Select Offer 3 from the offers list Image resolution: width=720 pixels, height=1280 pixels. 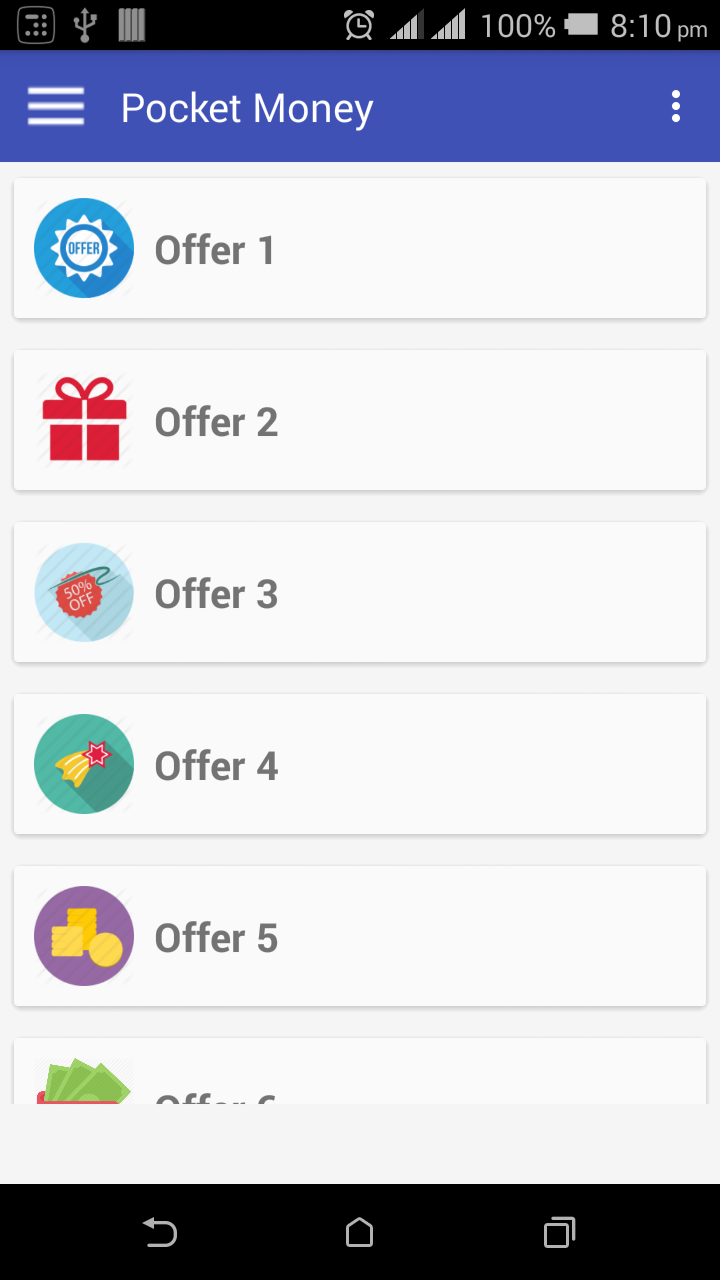pyautogui.click(x=360, y=592)
